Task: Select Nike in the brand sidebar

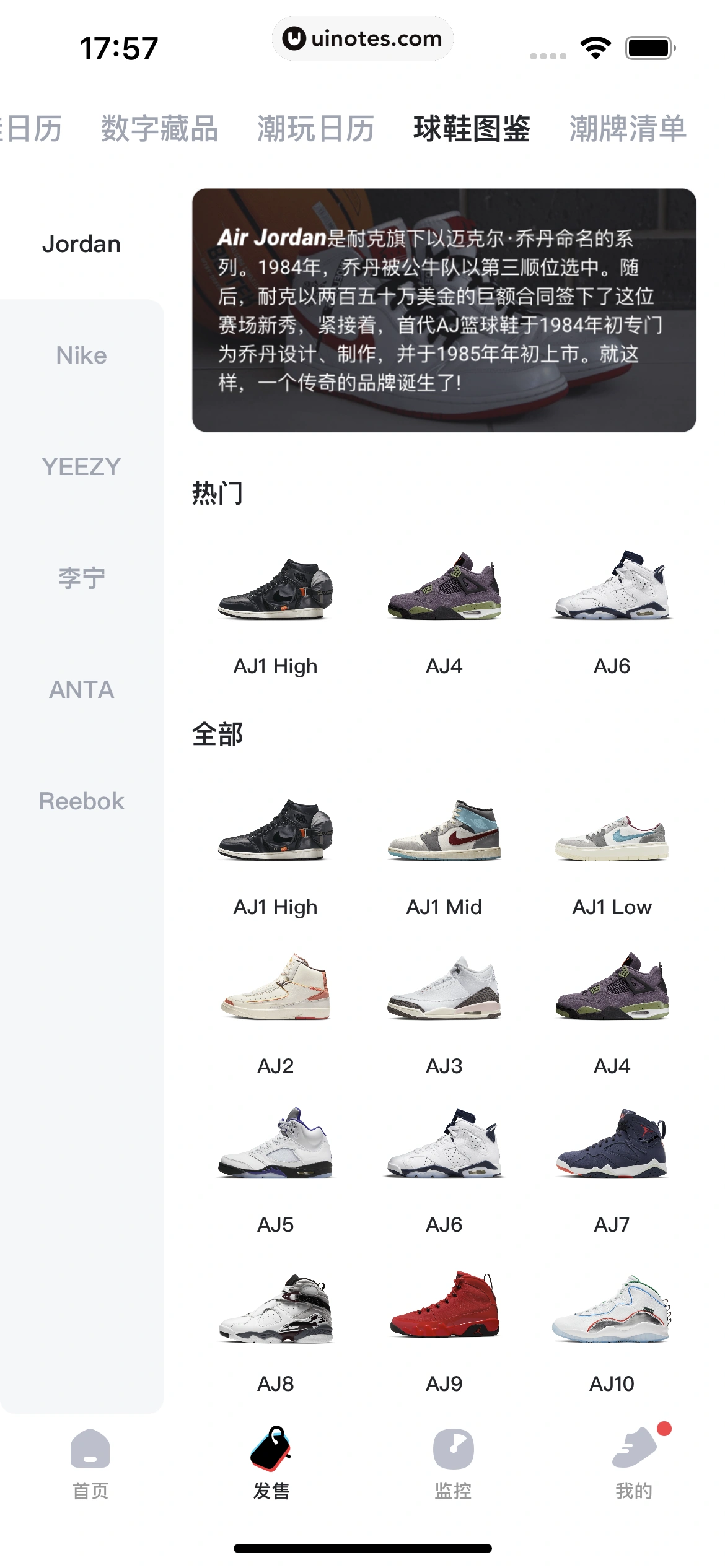Action: click(x=81, y=355)
